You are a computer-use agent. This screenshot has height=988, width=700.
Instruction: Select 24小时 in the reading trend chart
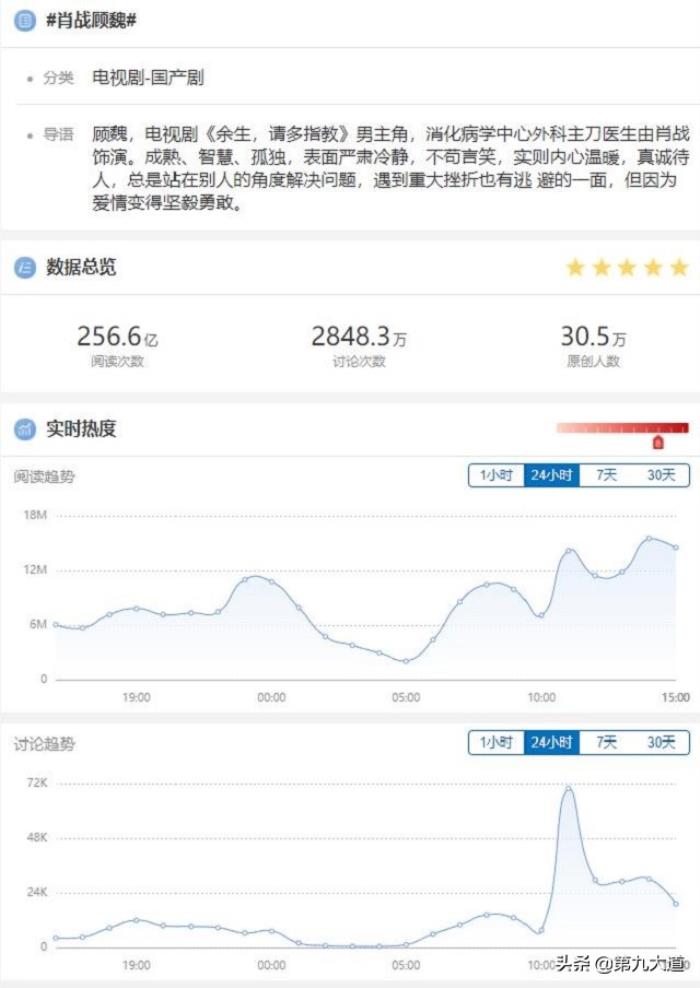click(551, 475)
